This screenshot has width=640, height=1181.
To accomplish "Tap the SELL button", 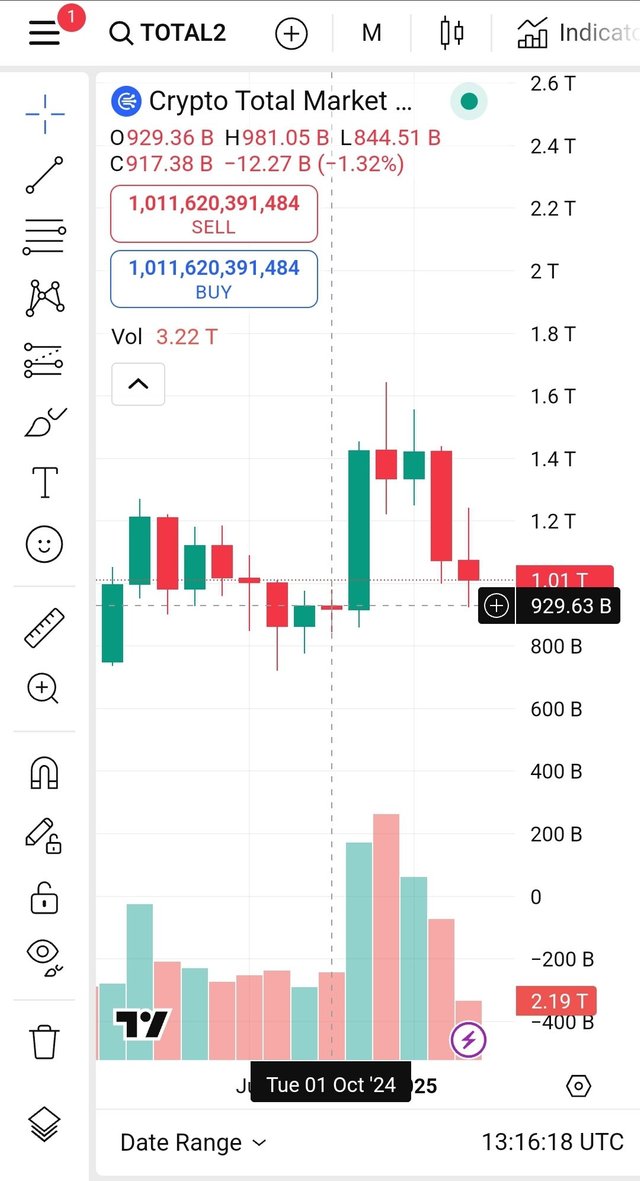I will click(x=214, y=214).
